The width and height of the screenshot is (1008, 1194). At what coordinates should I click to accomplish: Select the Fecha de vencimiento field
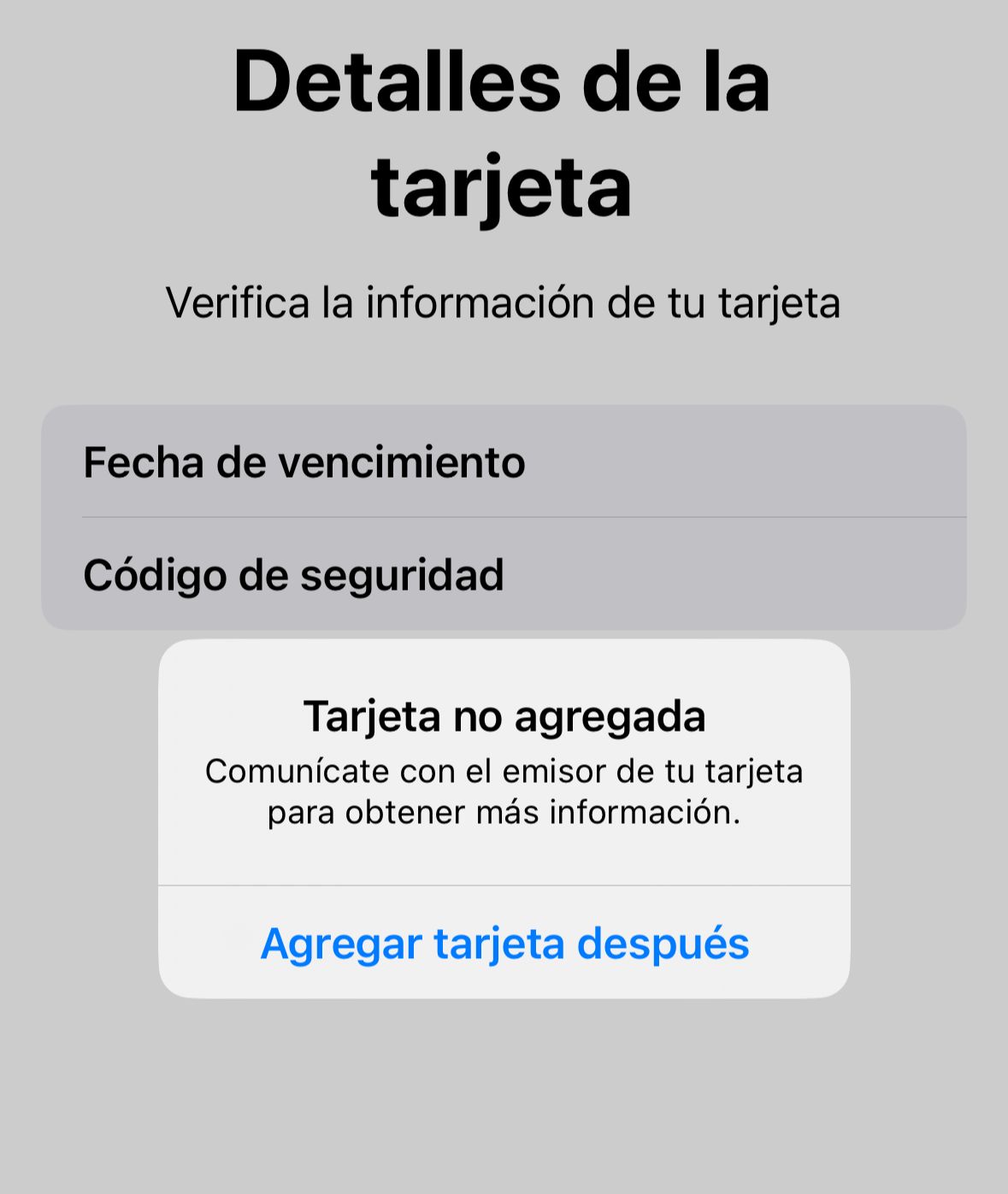(x=504, y=462)
